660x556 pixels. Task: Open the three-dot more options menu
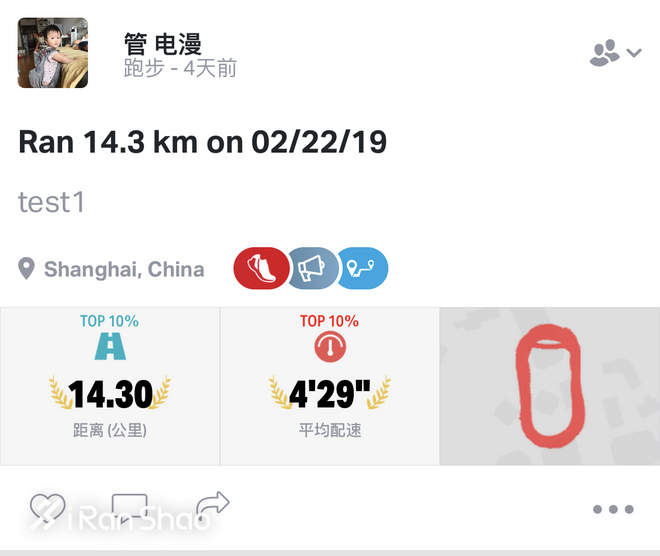[x=612, y=509]
